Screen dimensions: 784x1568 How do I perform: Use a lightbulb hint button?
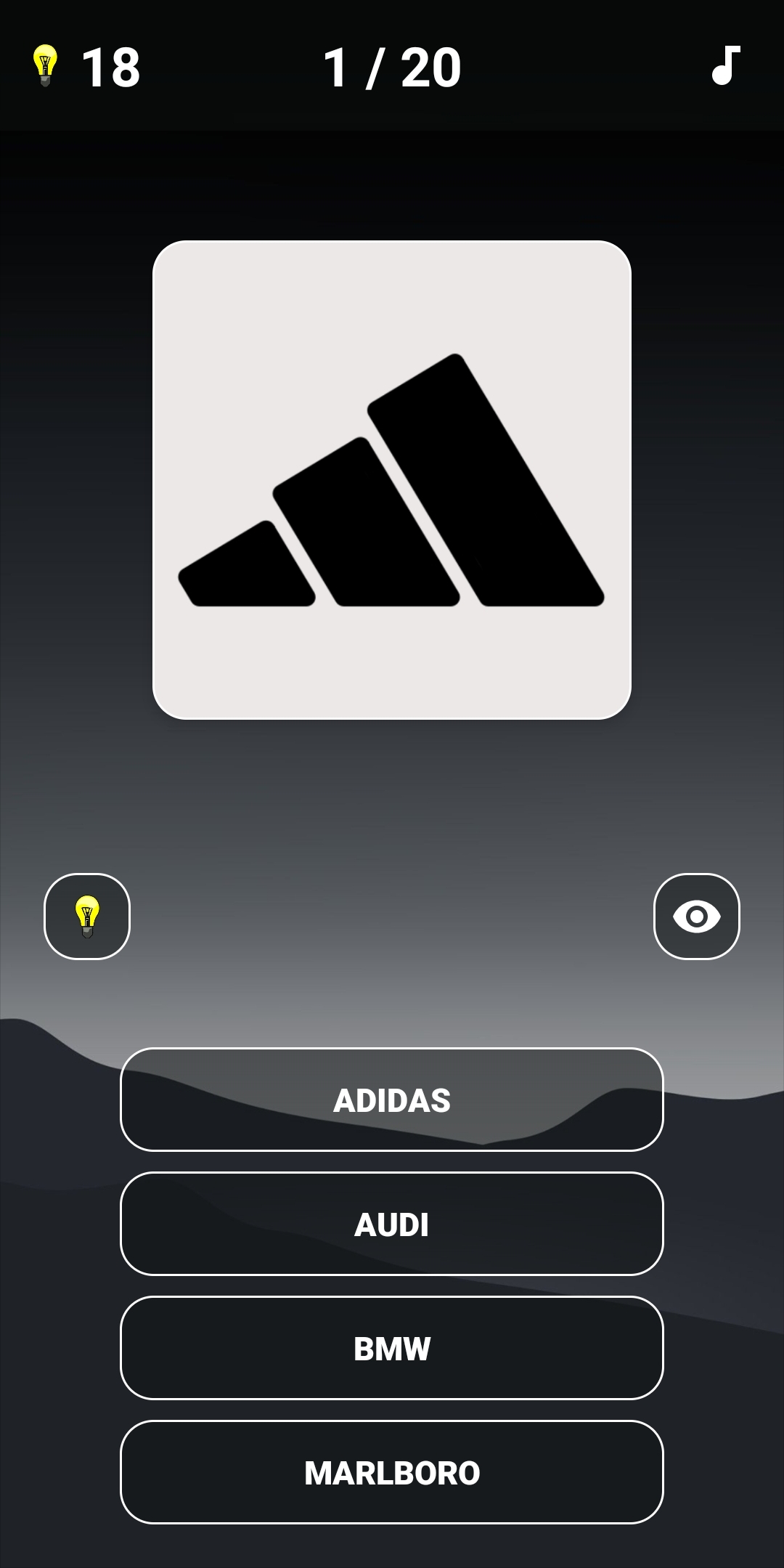coord(87,917)
